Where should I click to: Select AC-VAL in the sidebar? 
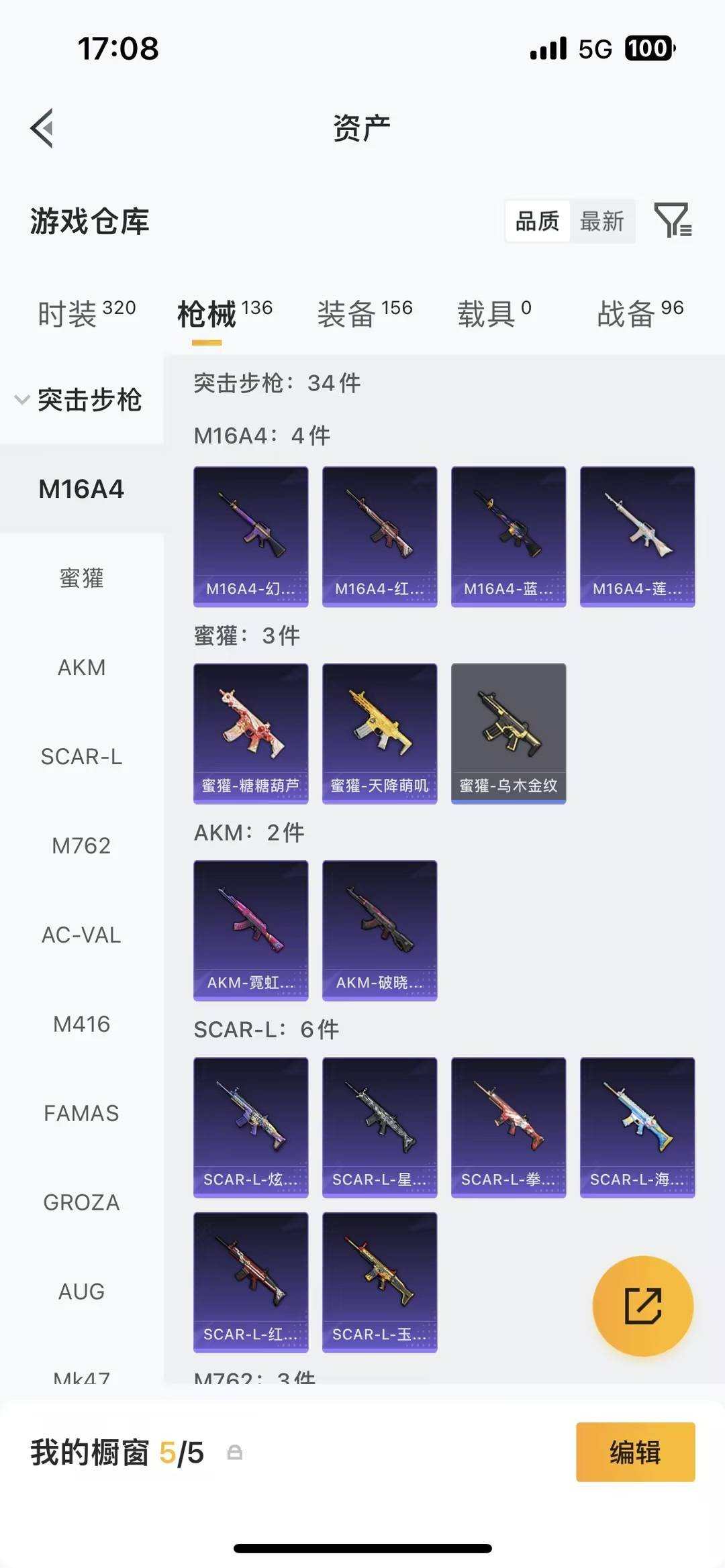82,935
